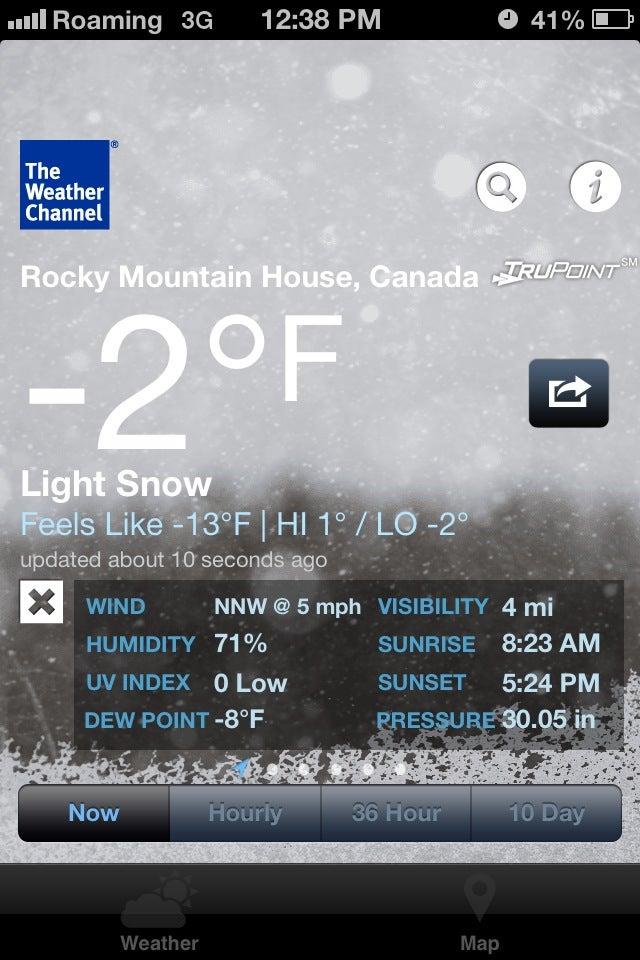Open the info icon
This screenshot has height=960, width=640.
594,186
